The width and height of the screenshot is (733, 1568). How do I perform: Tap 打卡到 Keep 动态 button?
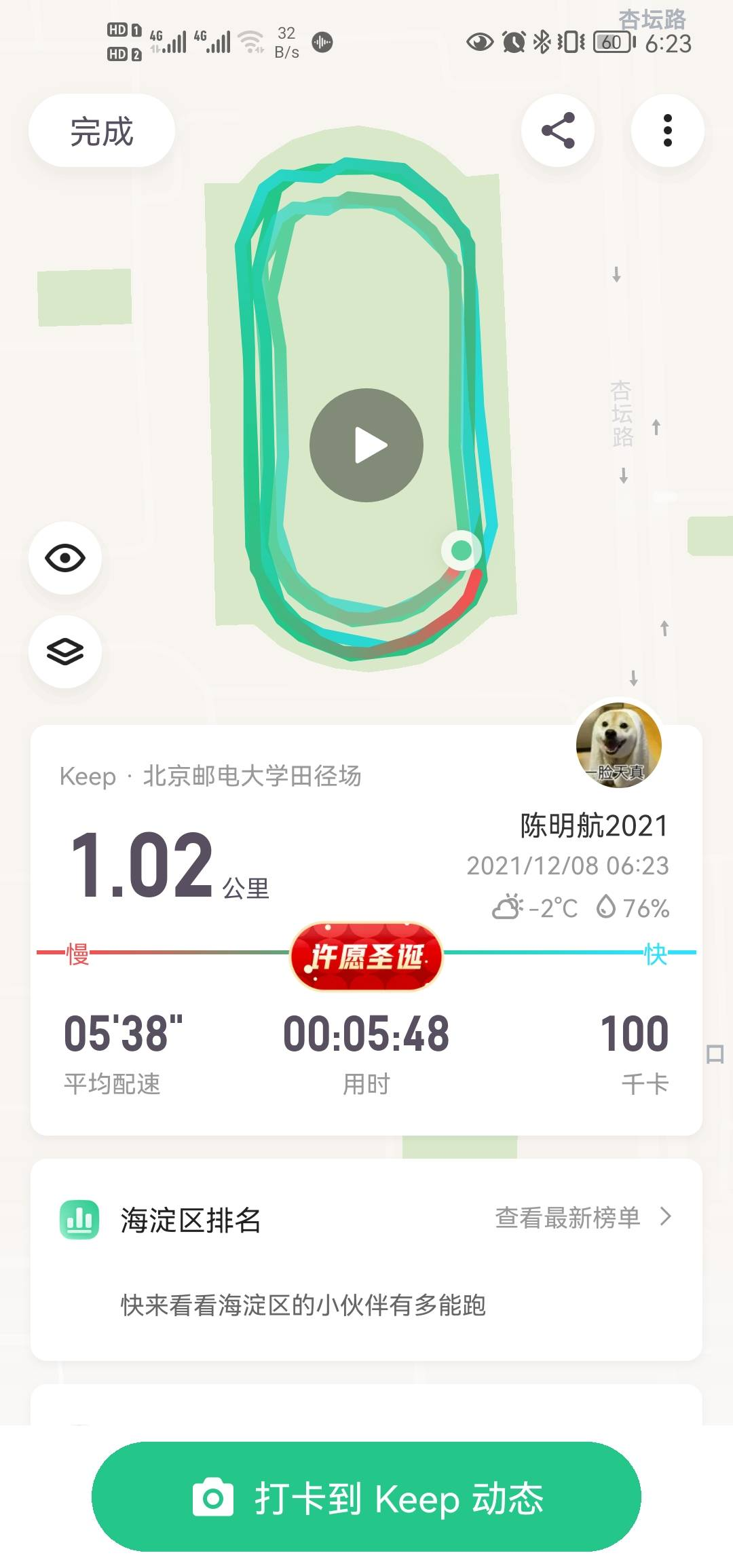[x=366, y=1499]
